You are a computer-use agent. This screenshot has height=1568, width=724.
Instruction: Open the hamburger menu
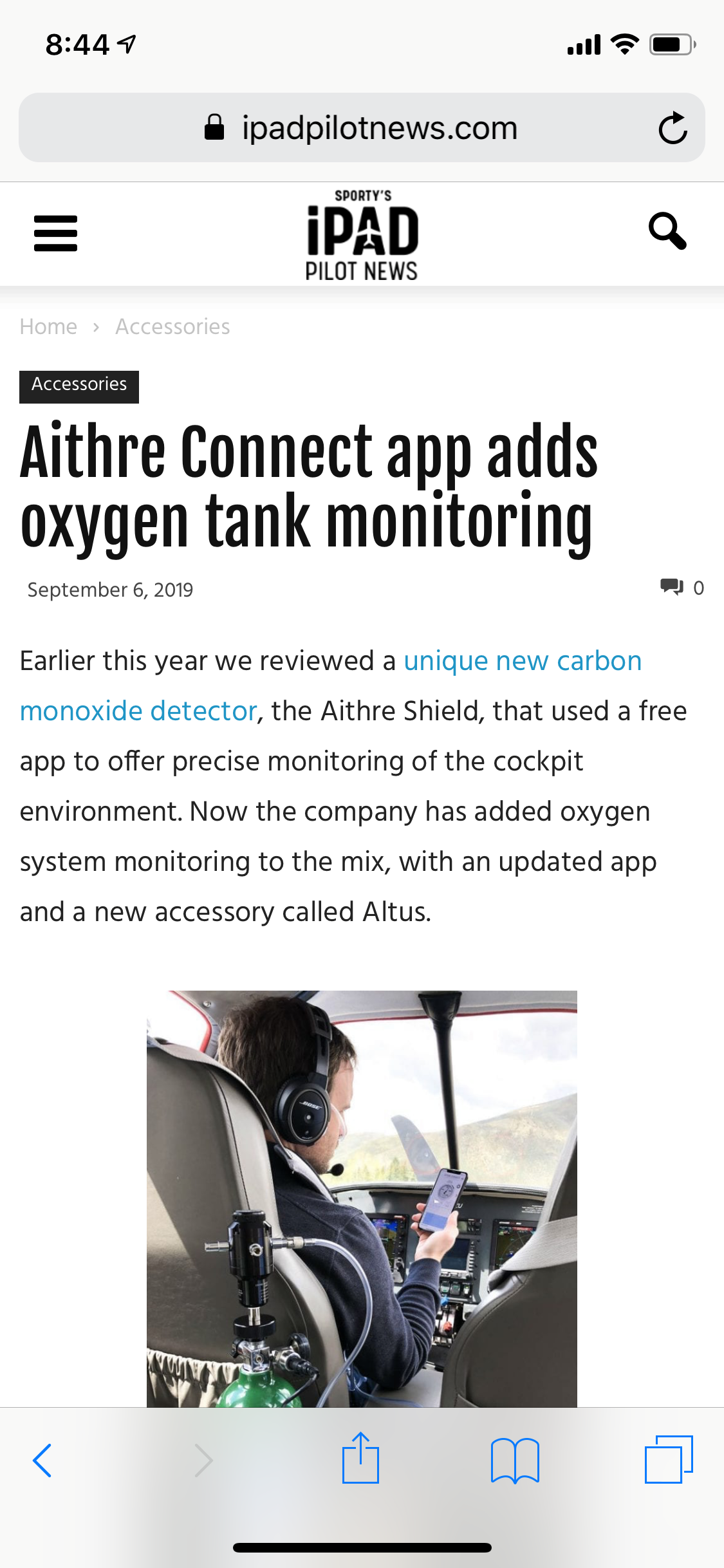click(55, 233)
